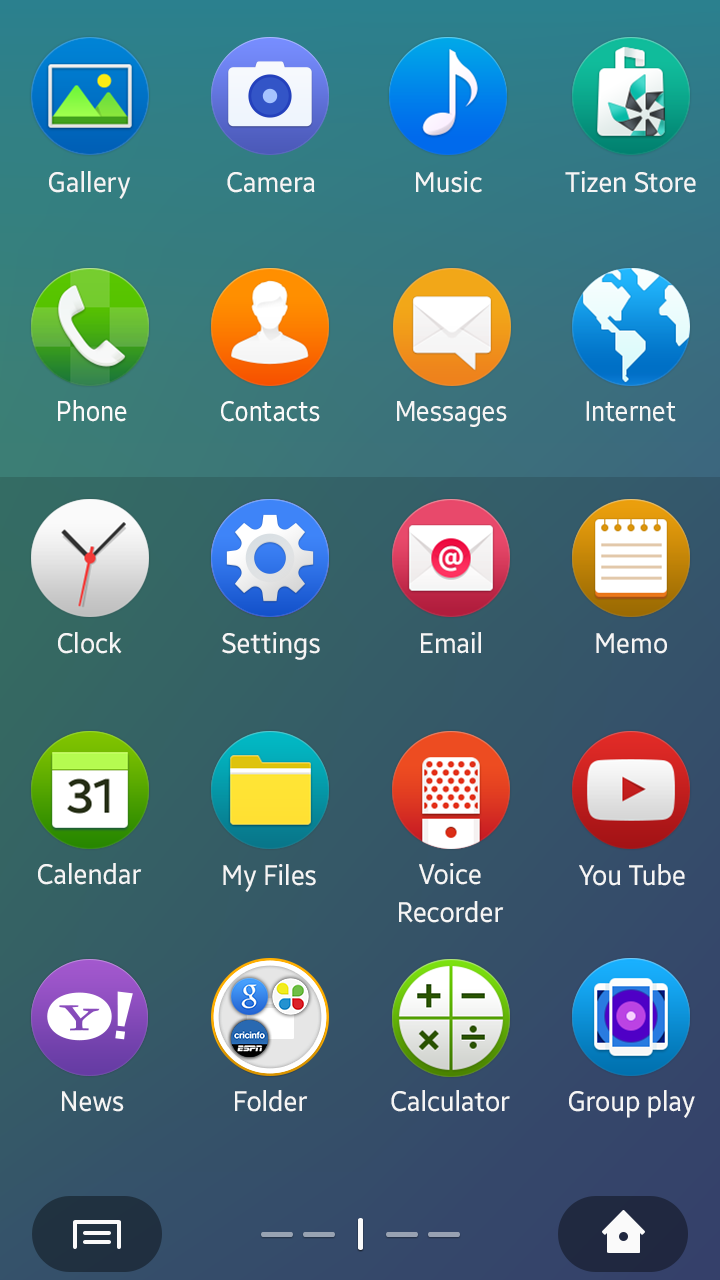Tap the menu button in the bottom bar
Image resolution: width=720 pixels, height=1280 pixels.
(x=97, y=1234)
